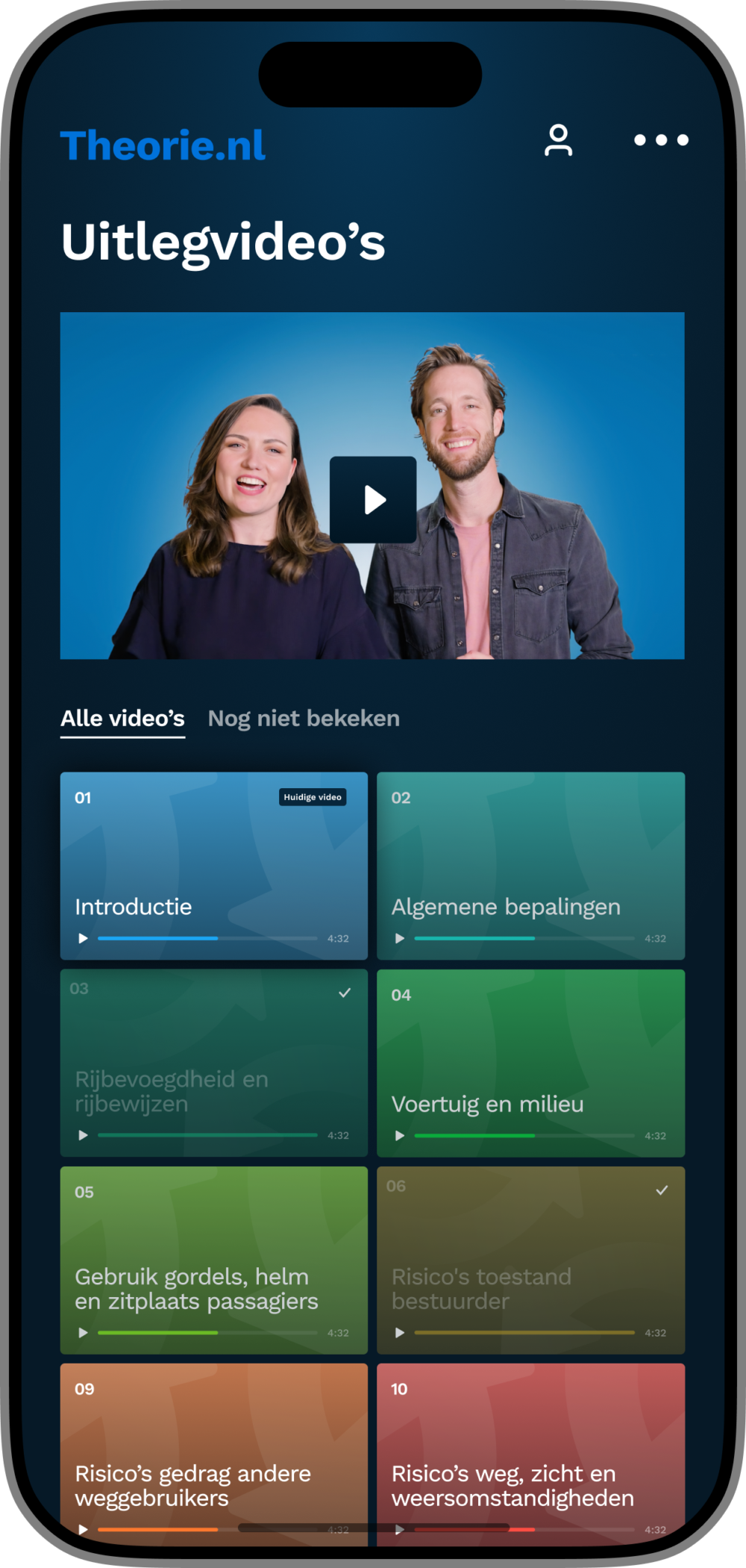Tap the small play icon under Introductie
This screenshot has width=746, height=1568.
(84, 938)
